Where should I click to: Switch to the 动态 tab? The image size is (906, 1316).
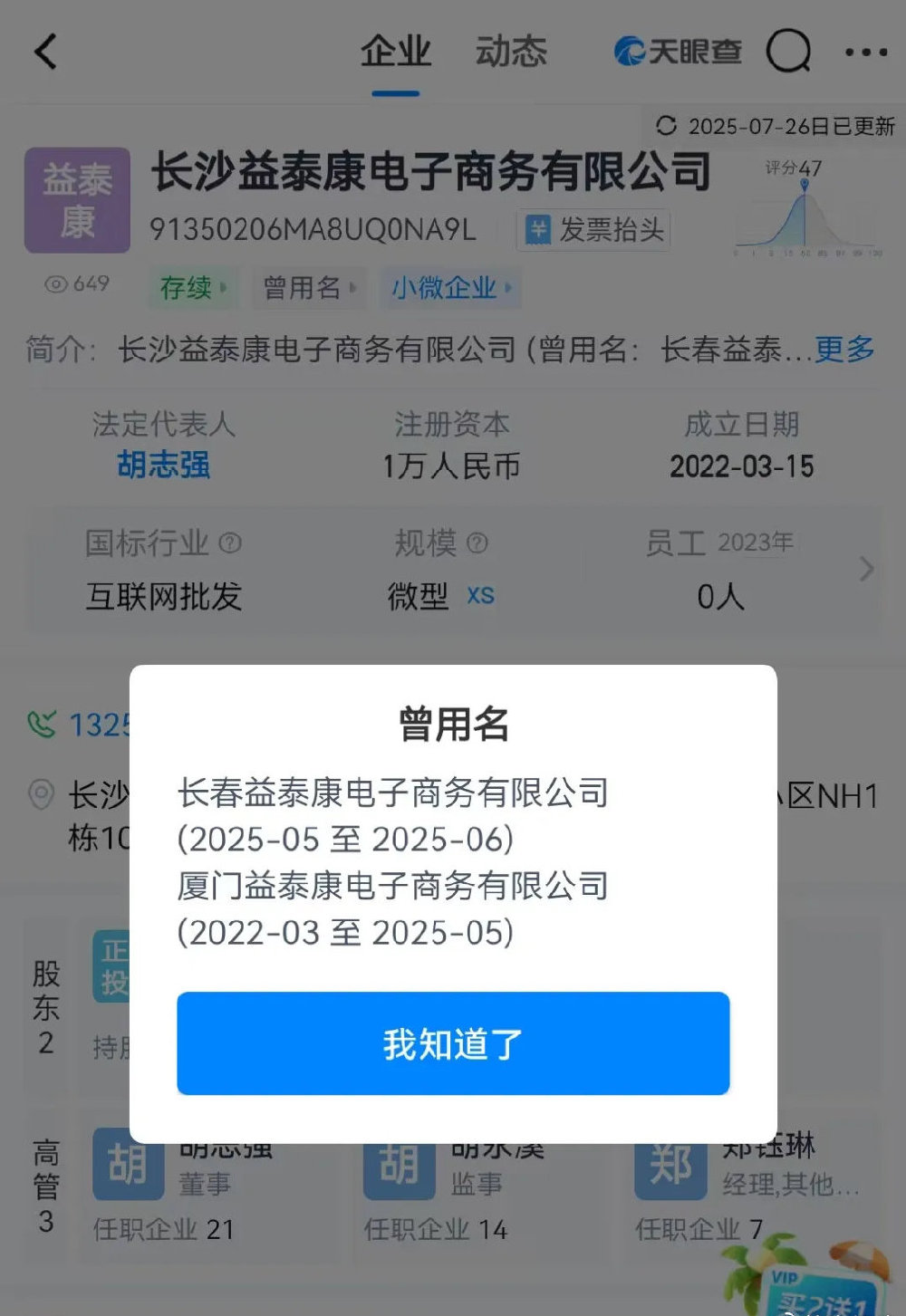[x=511, y=52]
